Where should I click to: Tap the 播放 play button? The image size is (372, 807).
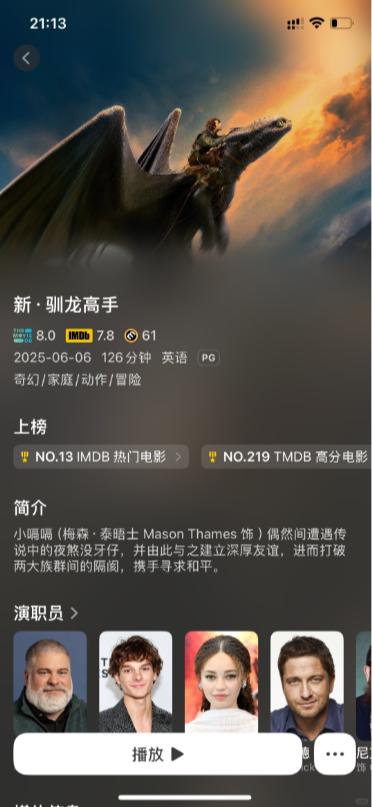coord(157,754)
